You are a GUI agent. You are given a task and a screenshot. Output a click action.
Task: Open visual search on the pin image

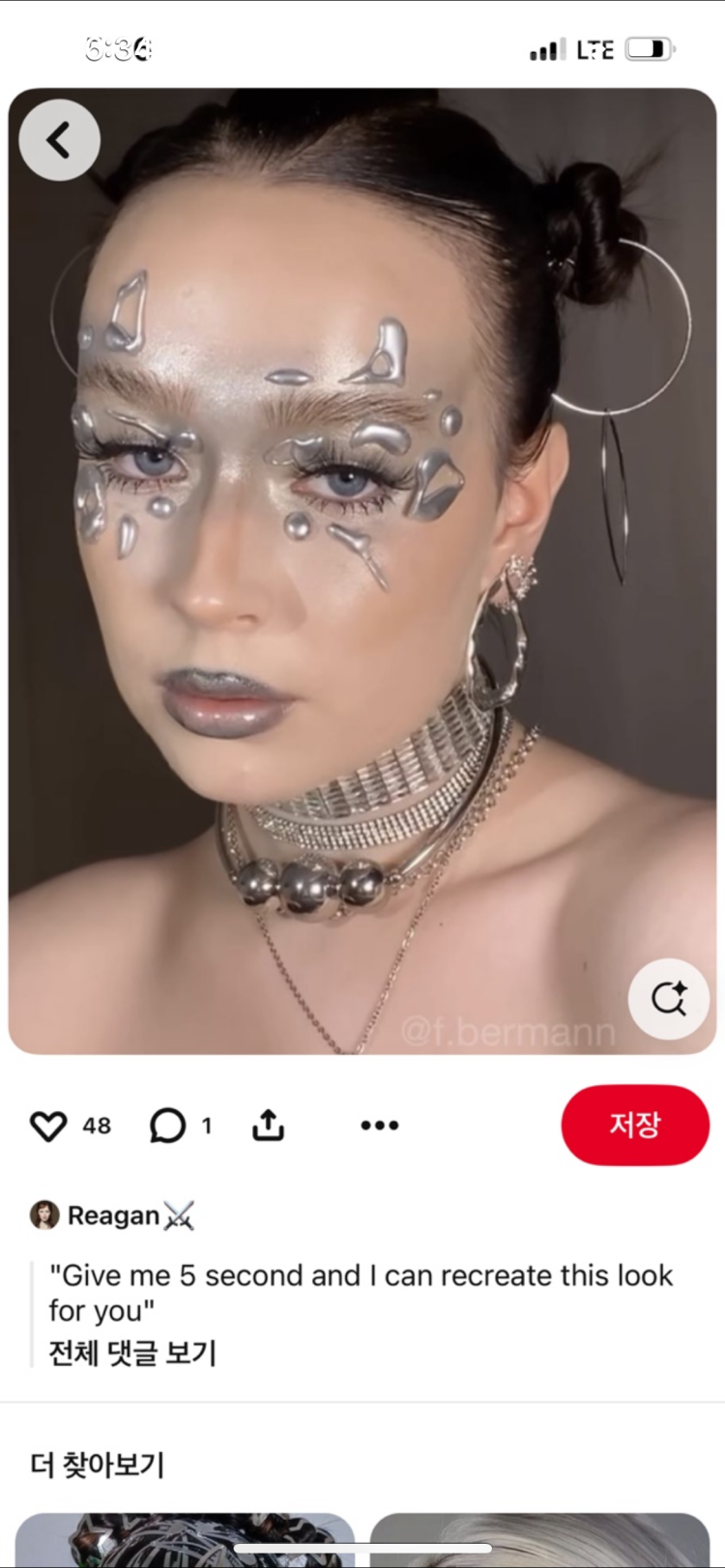click(669, 999)
